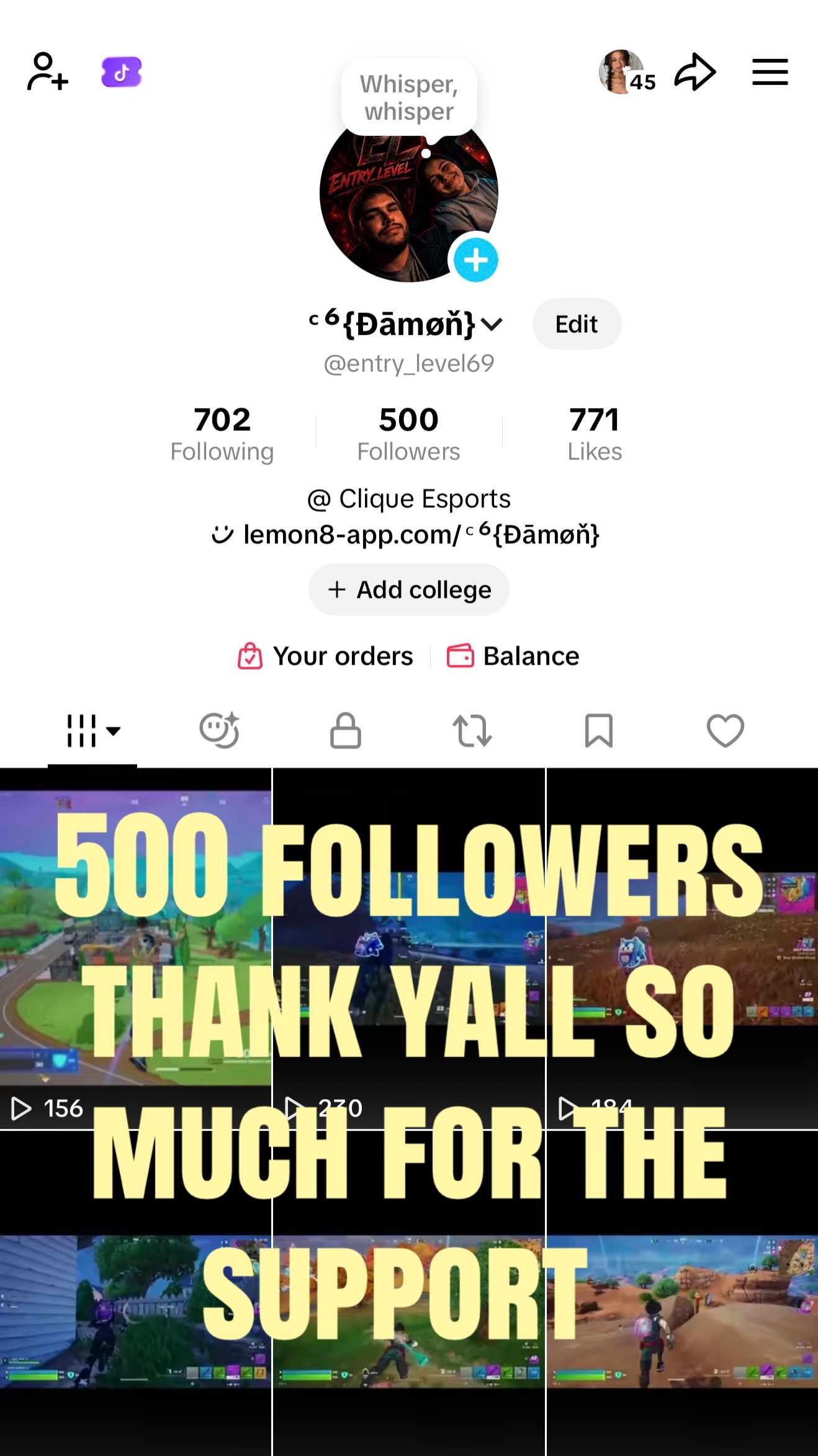This screenshot has height=1456, width=818.
Task: Switch to the saved bookmarks tab
Action: (x=599, y=730)
